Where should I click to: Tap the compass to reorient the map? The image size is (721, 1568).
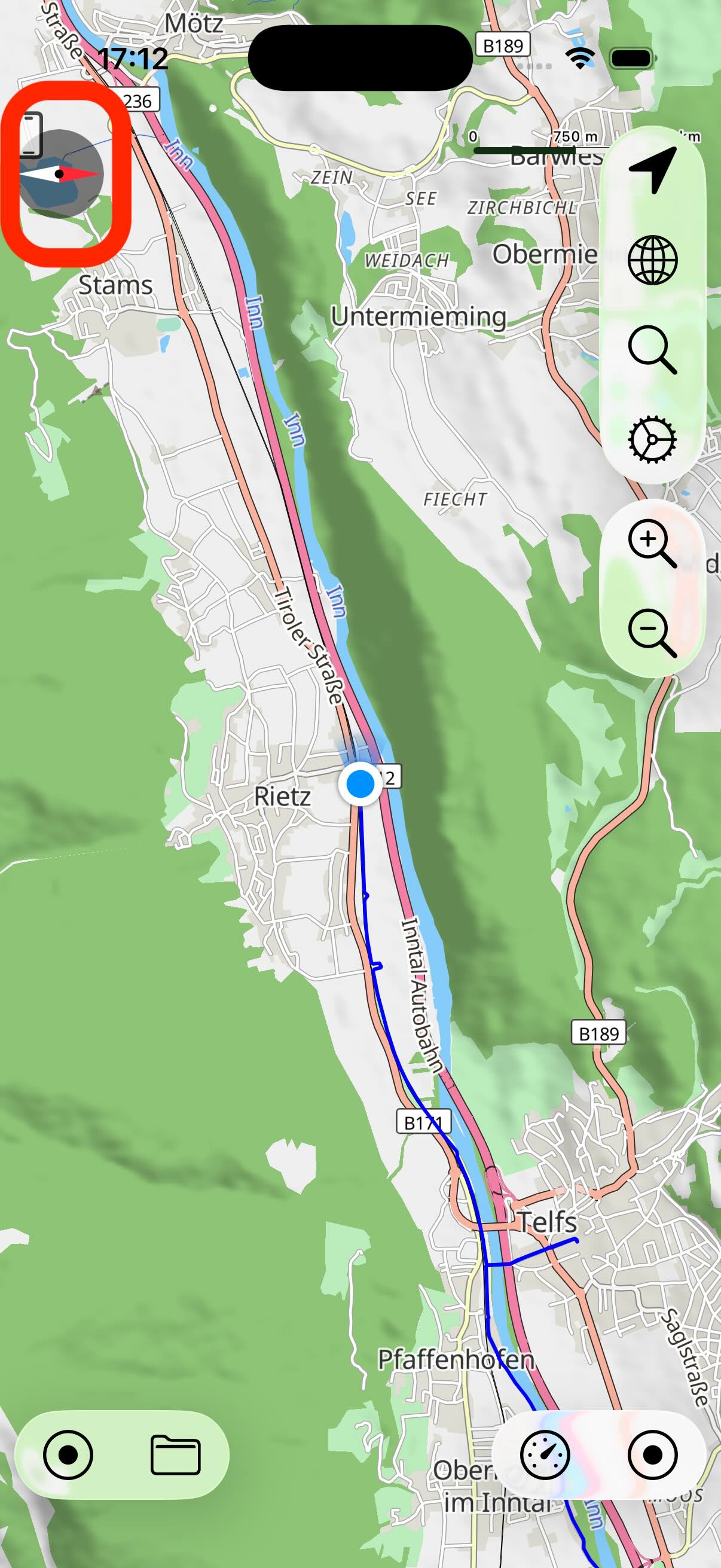(x=61, y=174)
